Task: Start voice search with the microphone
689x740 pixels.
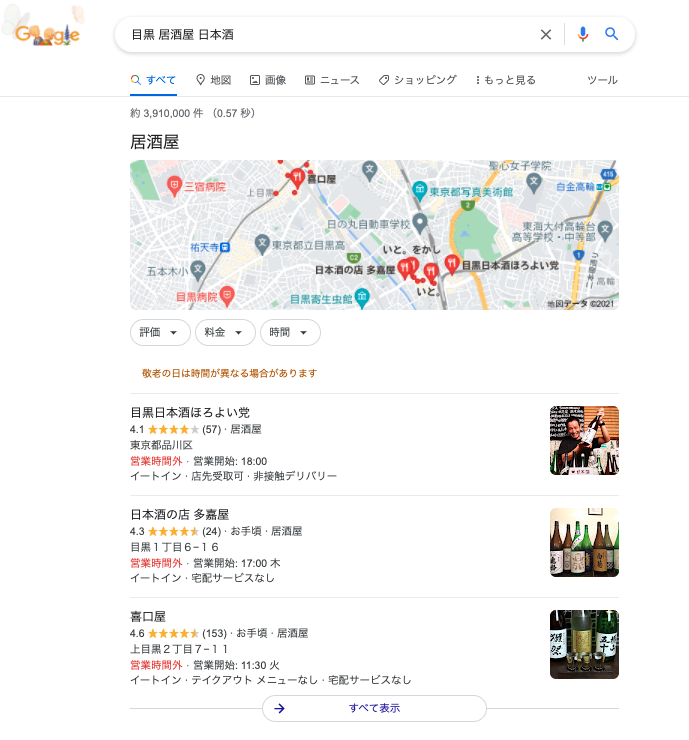Action: (x=583, y=34)
